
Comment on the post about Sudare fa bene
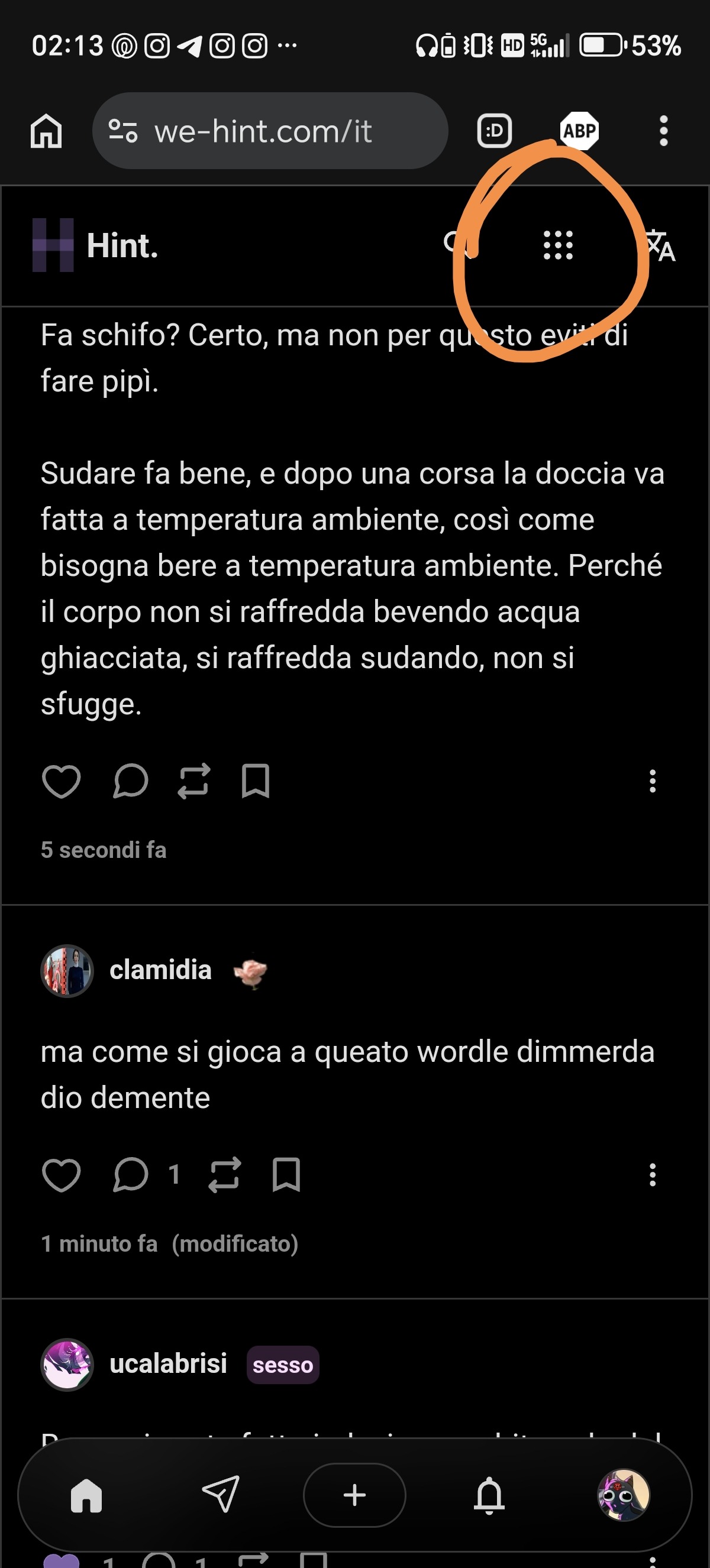click(x=130, y=781)
